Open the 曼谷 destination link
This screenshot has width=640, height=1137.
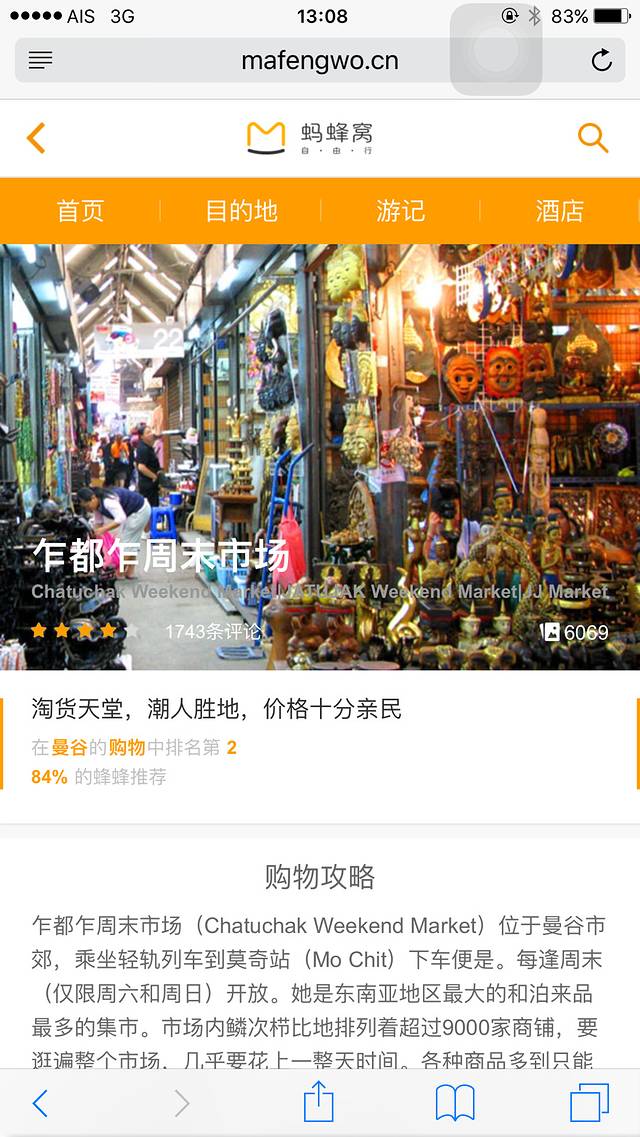pyautogui.click(x=69, y=747)
